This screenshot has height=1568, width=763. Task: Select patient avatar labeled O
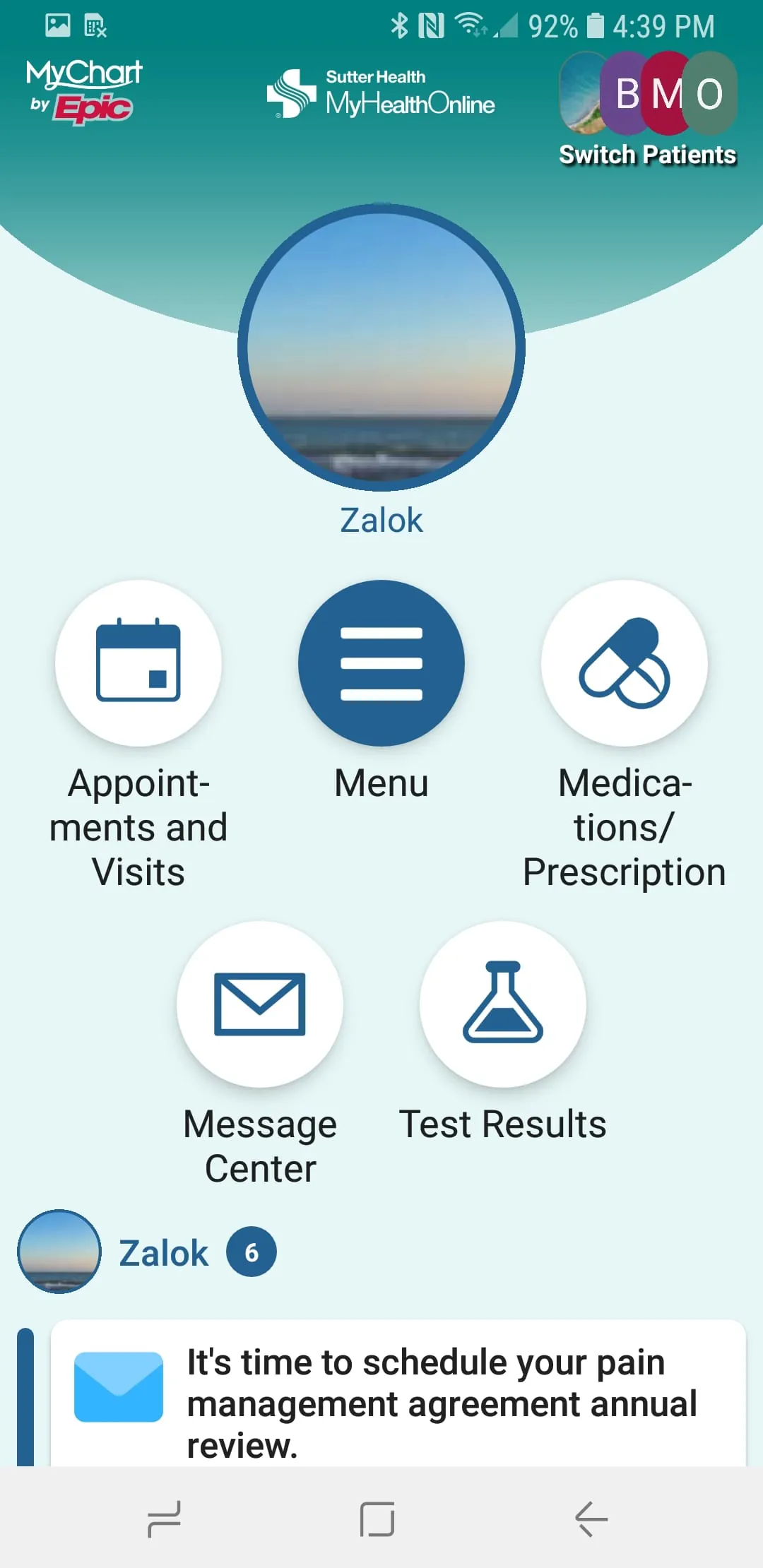710,95
